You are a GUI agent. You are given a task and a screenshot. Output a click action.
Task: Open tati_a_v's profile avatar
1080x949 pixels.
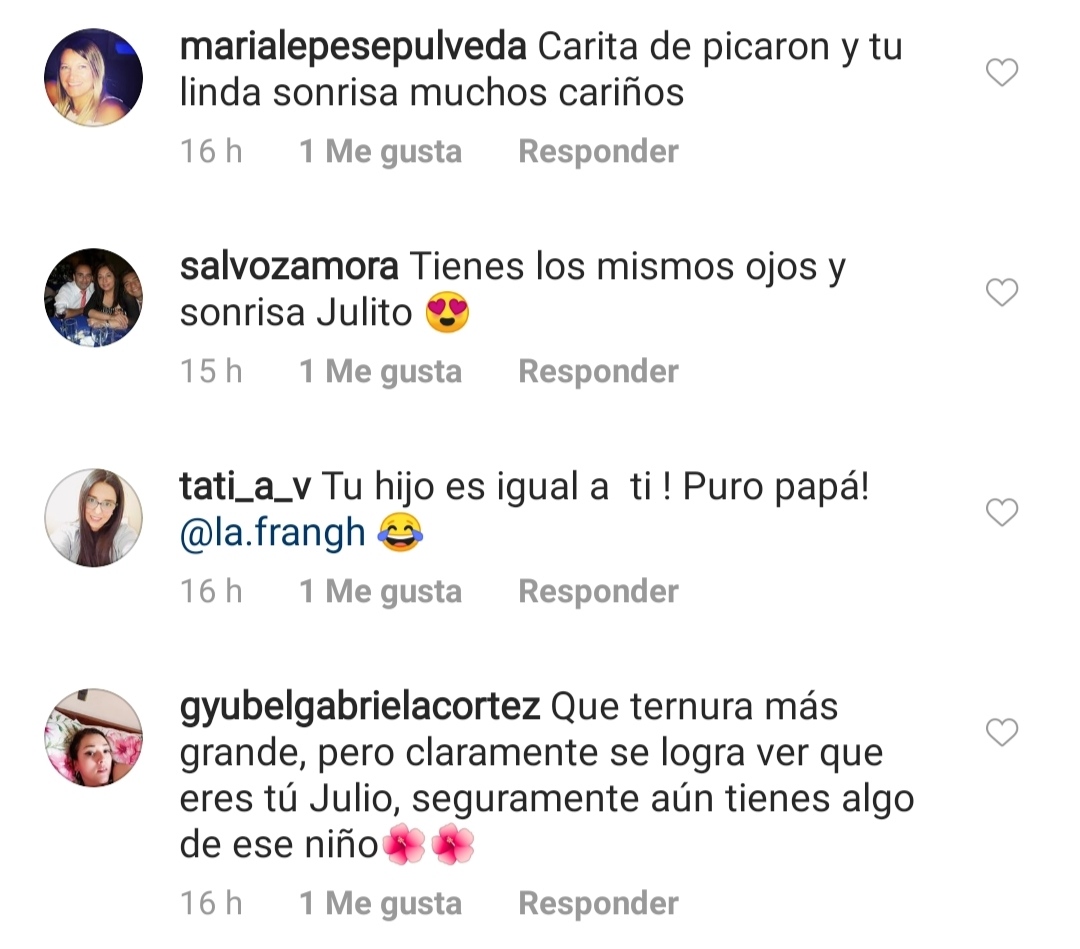click(94, 518)
